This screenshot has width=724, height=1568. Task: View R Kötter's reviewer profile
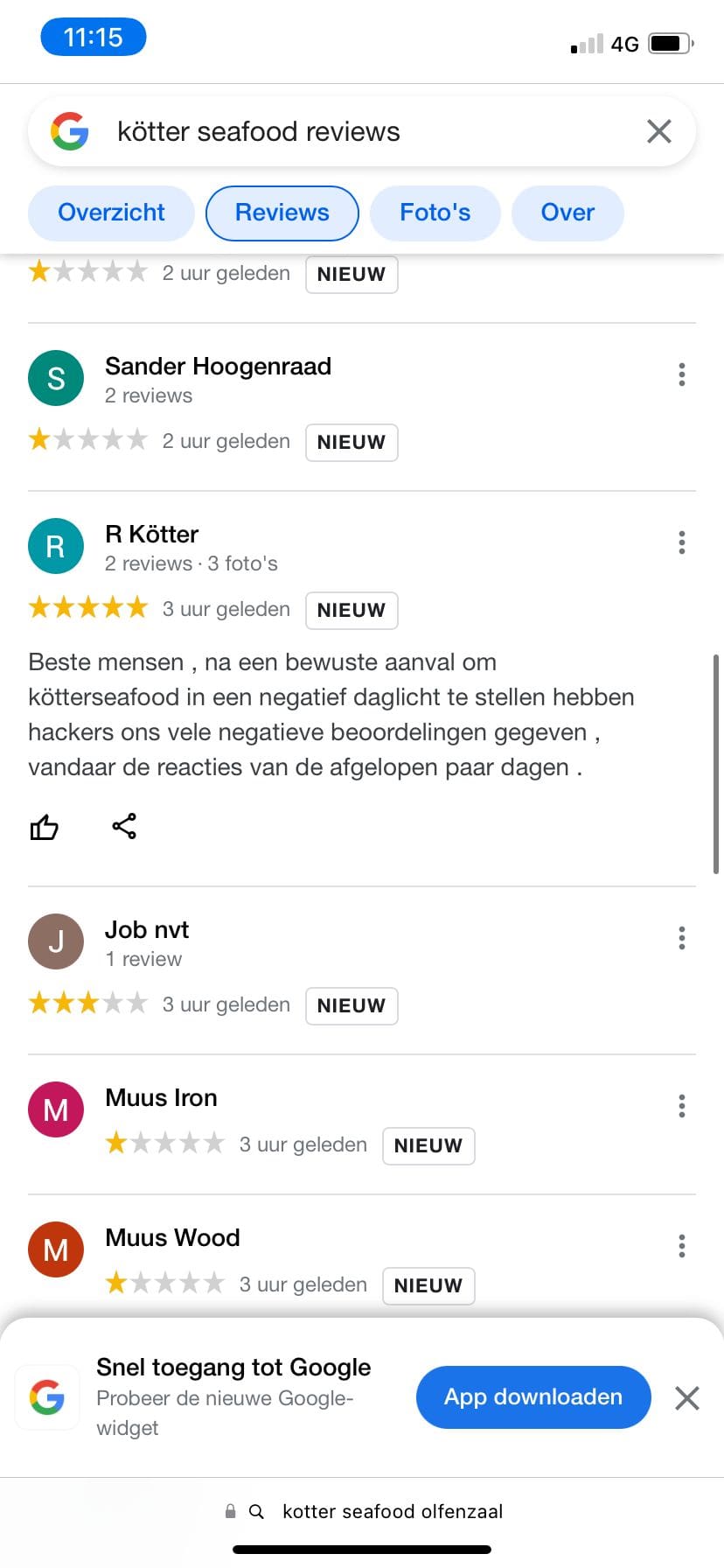pos(151,535)
